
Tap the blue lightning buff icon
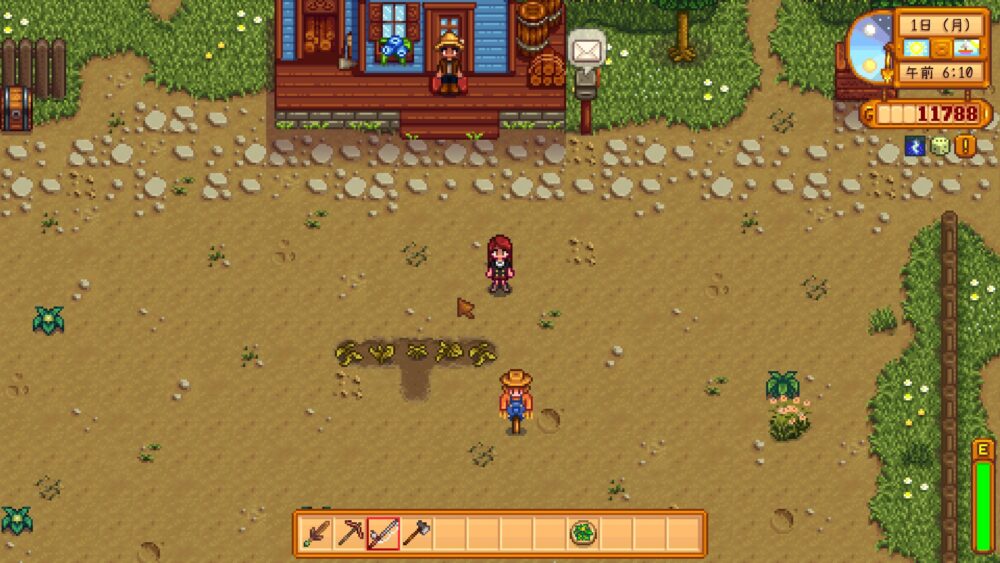point(915,146)
